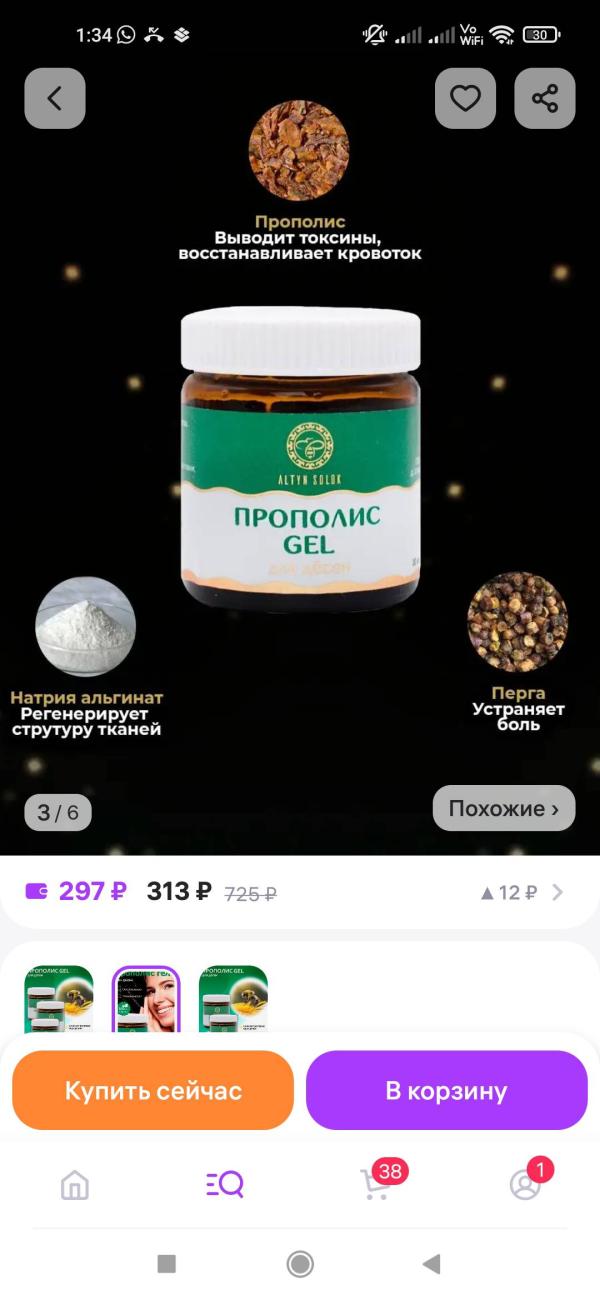Image resolution: width=600 pixels, height=1299 pixels.
Task: Share this product
Action: [545, 98]
